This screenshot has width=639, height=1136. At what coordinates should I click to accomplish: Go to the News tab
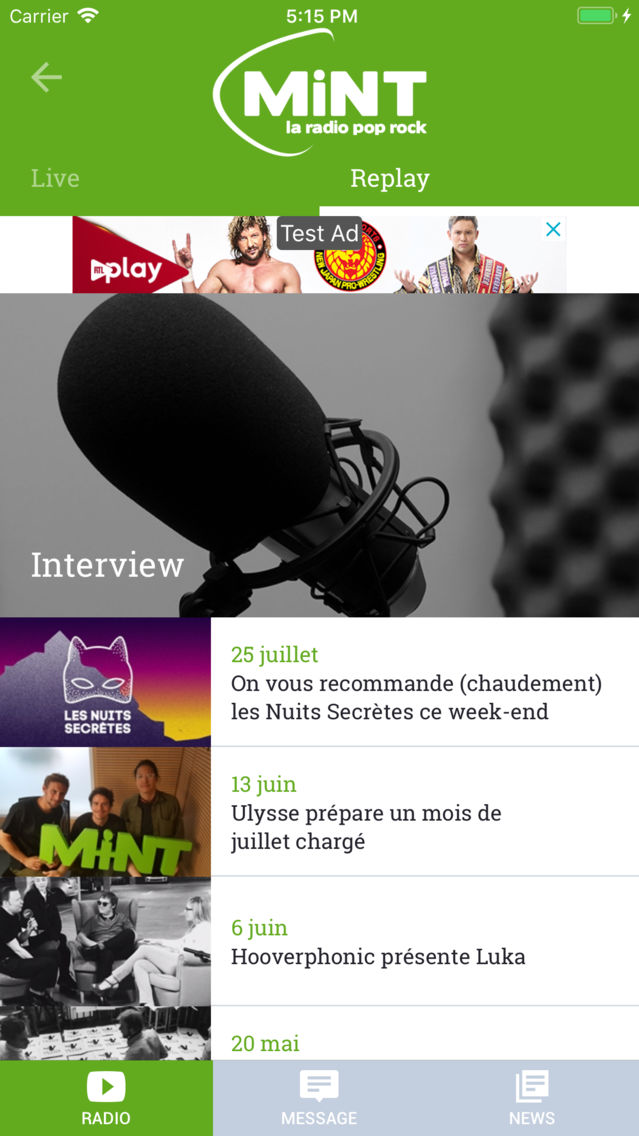532,1098
